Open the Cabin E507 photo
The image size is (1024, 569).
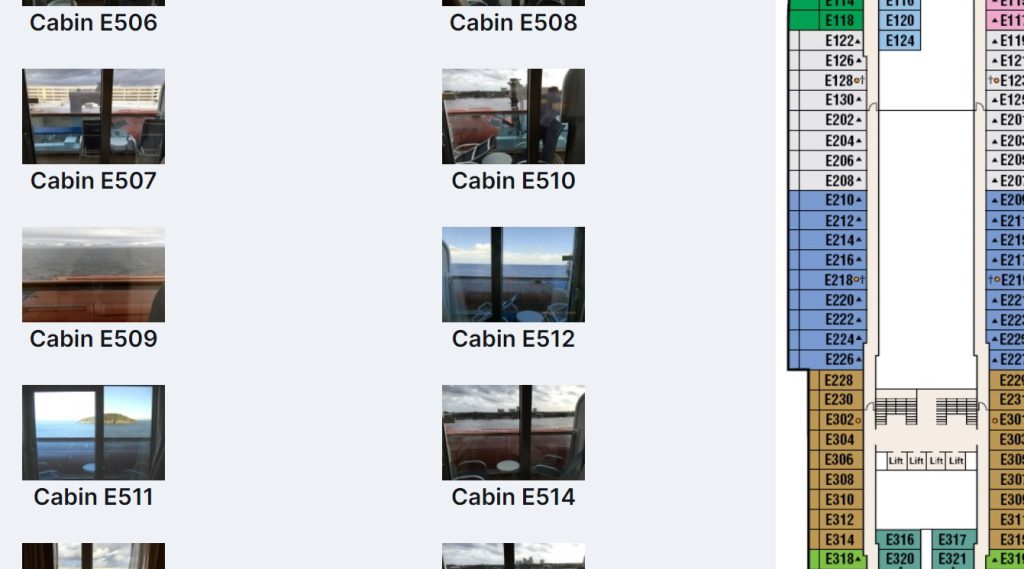tap(93, 116)
